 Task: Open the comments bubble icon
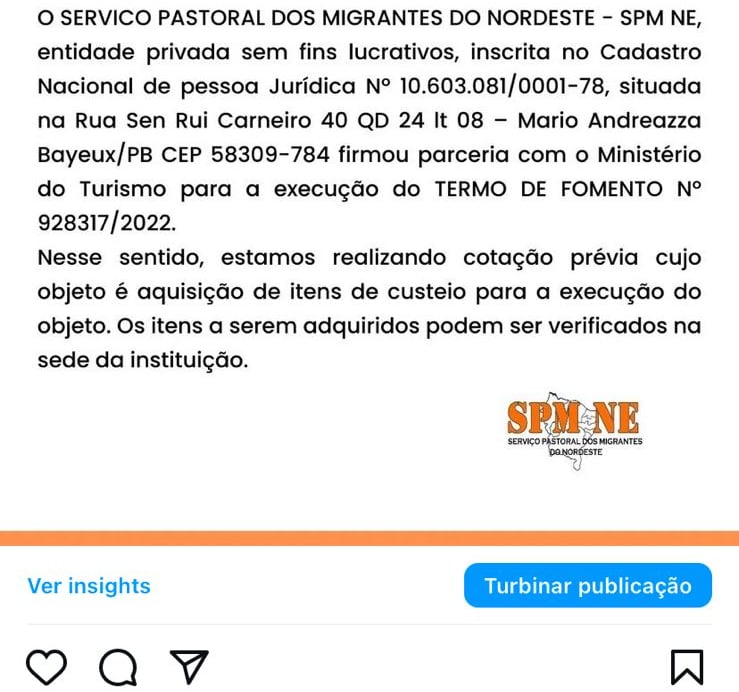click(118, 667)
